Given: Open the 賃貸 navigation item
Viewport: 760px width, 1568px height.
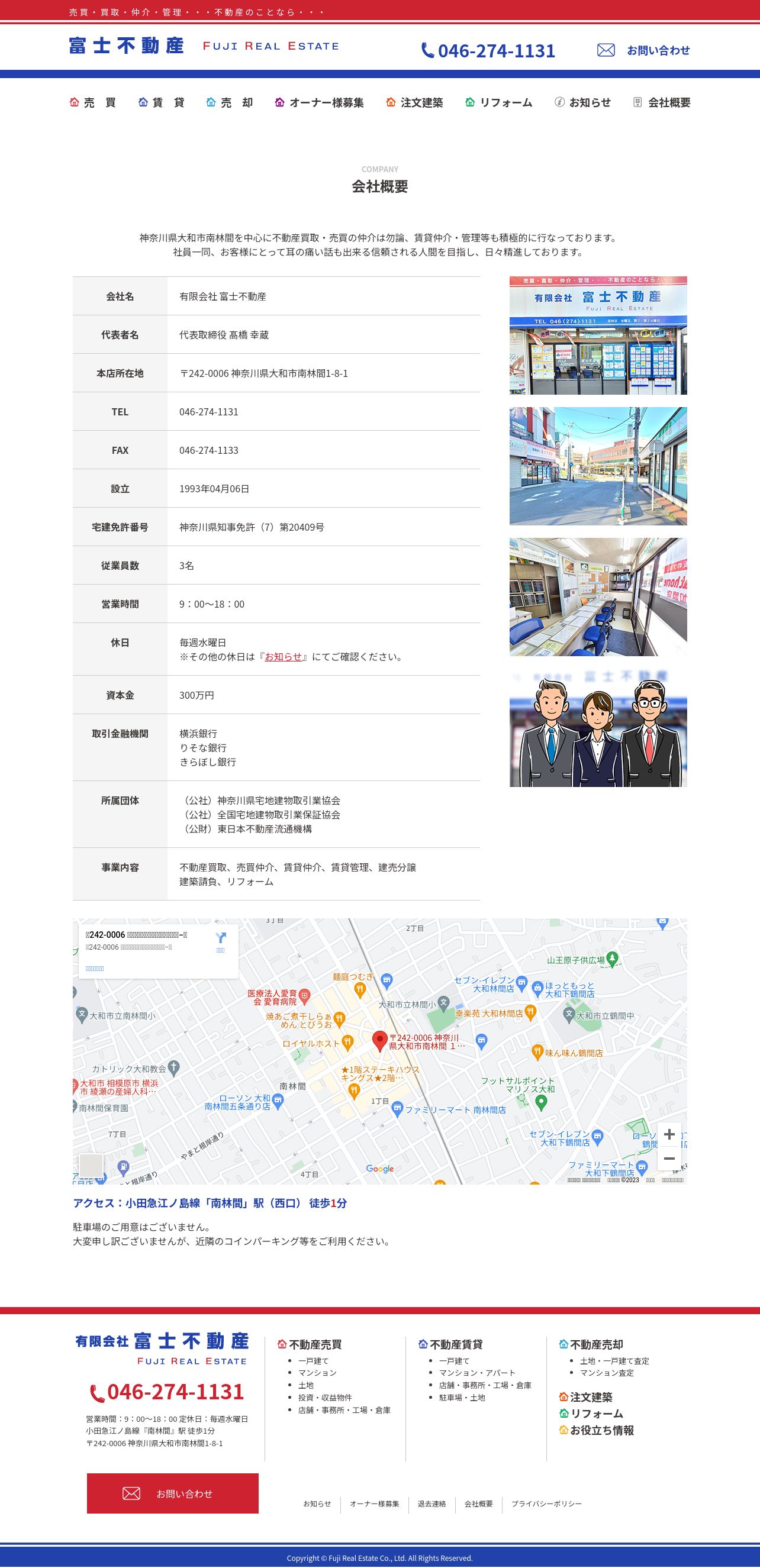Looking at the screenshot, I should tap(162, 102).
